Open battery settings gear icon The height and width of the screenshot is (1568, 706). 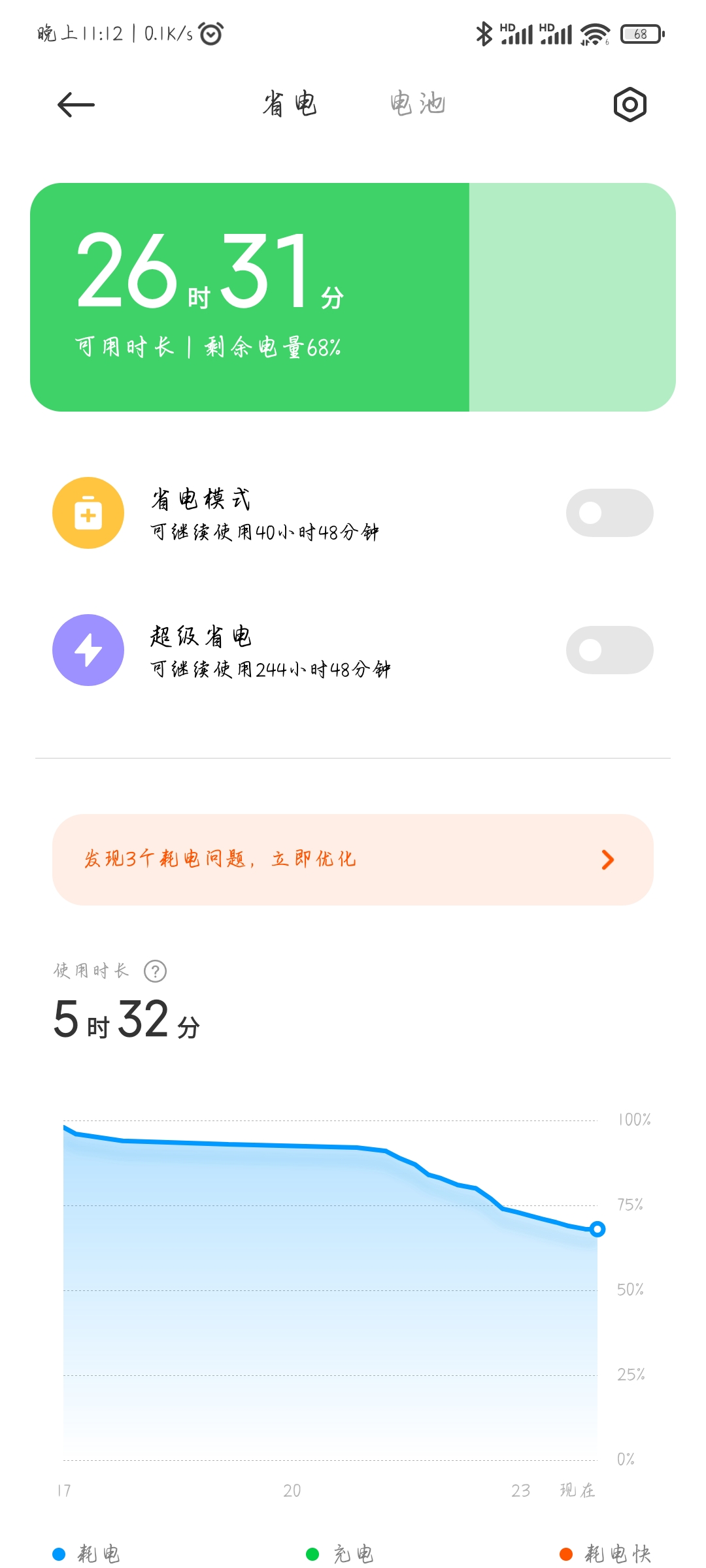pyautogui.click(x=630, y=105)
